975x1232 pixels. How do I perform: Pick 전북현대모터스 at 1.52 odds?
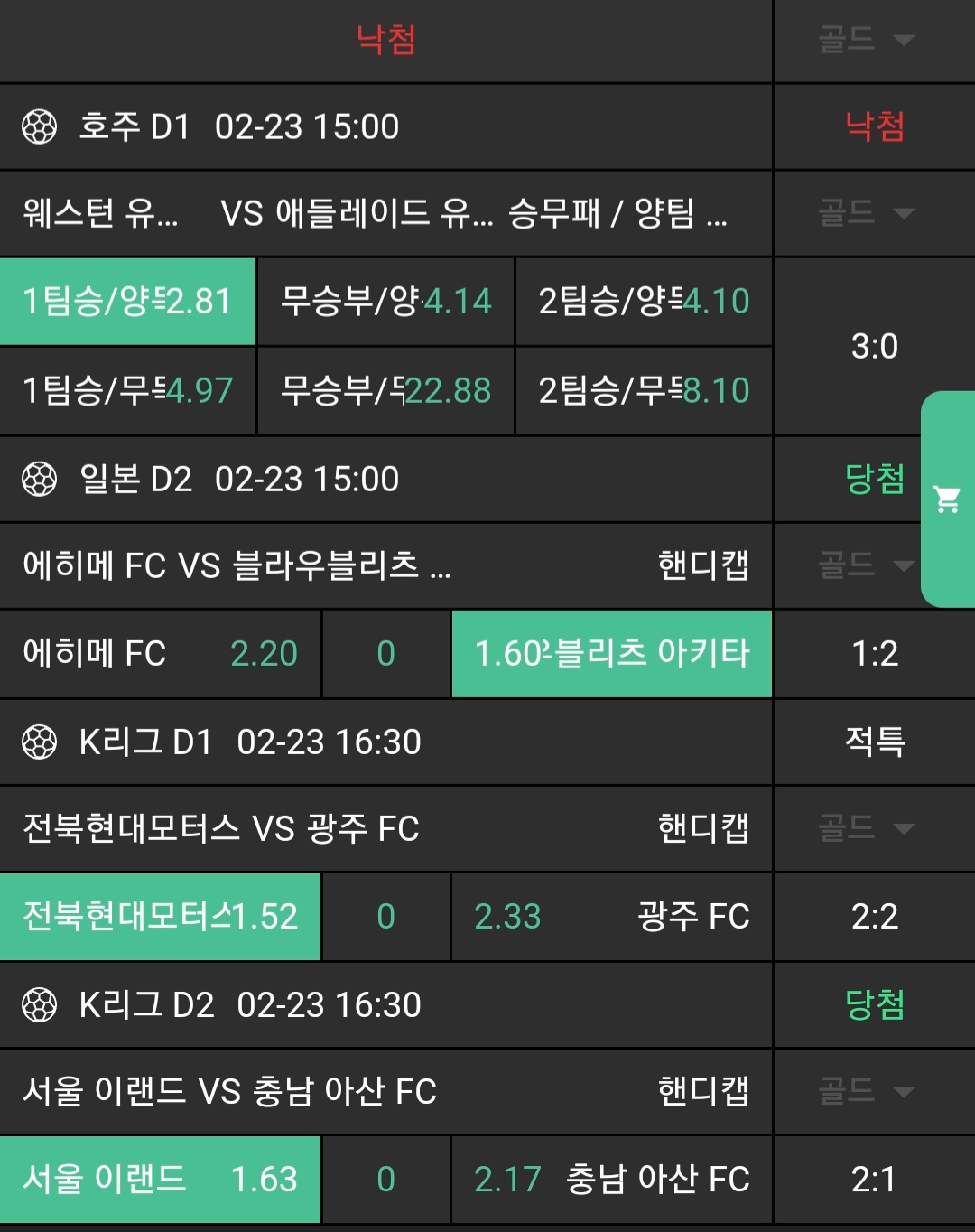(x=160, y=917)
